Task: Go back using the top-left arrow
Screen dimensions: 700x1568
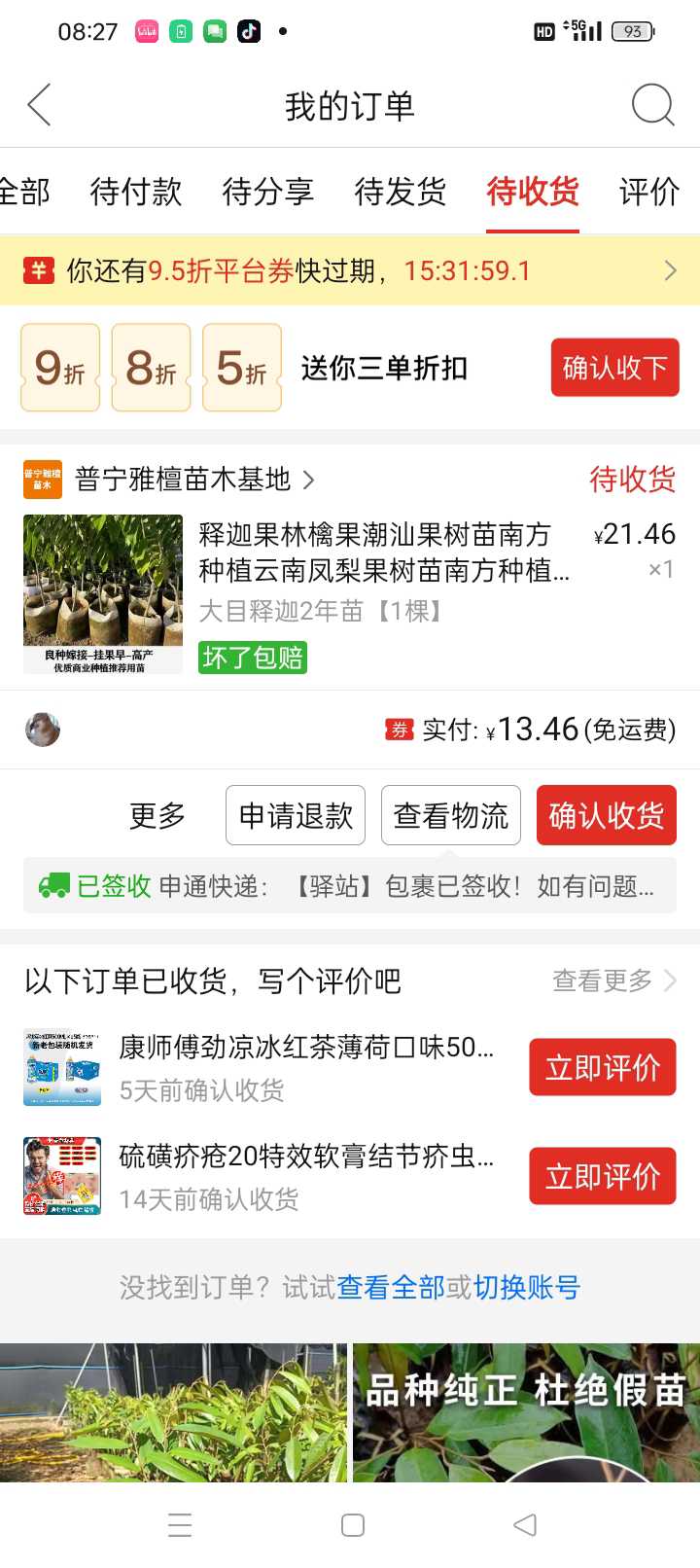Action: pos(39,105)
